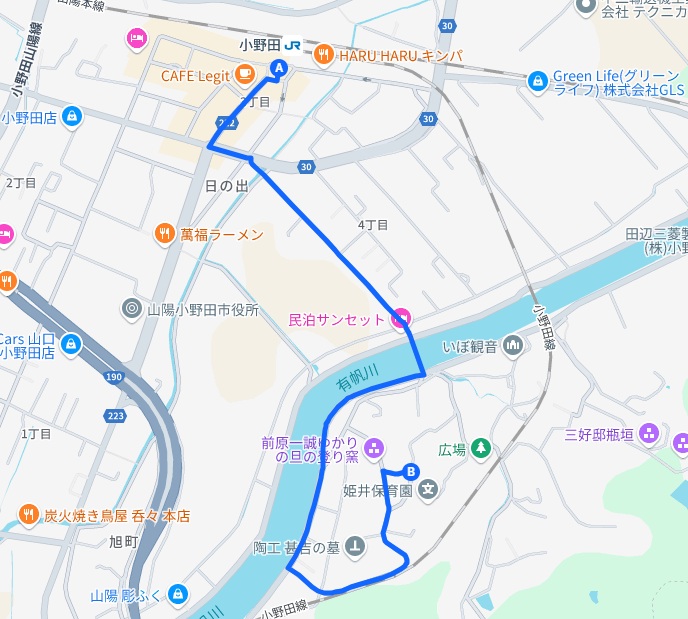Select the HARU HARU キンパ restaurant pin

click(323, 54)
